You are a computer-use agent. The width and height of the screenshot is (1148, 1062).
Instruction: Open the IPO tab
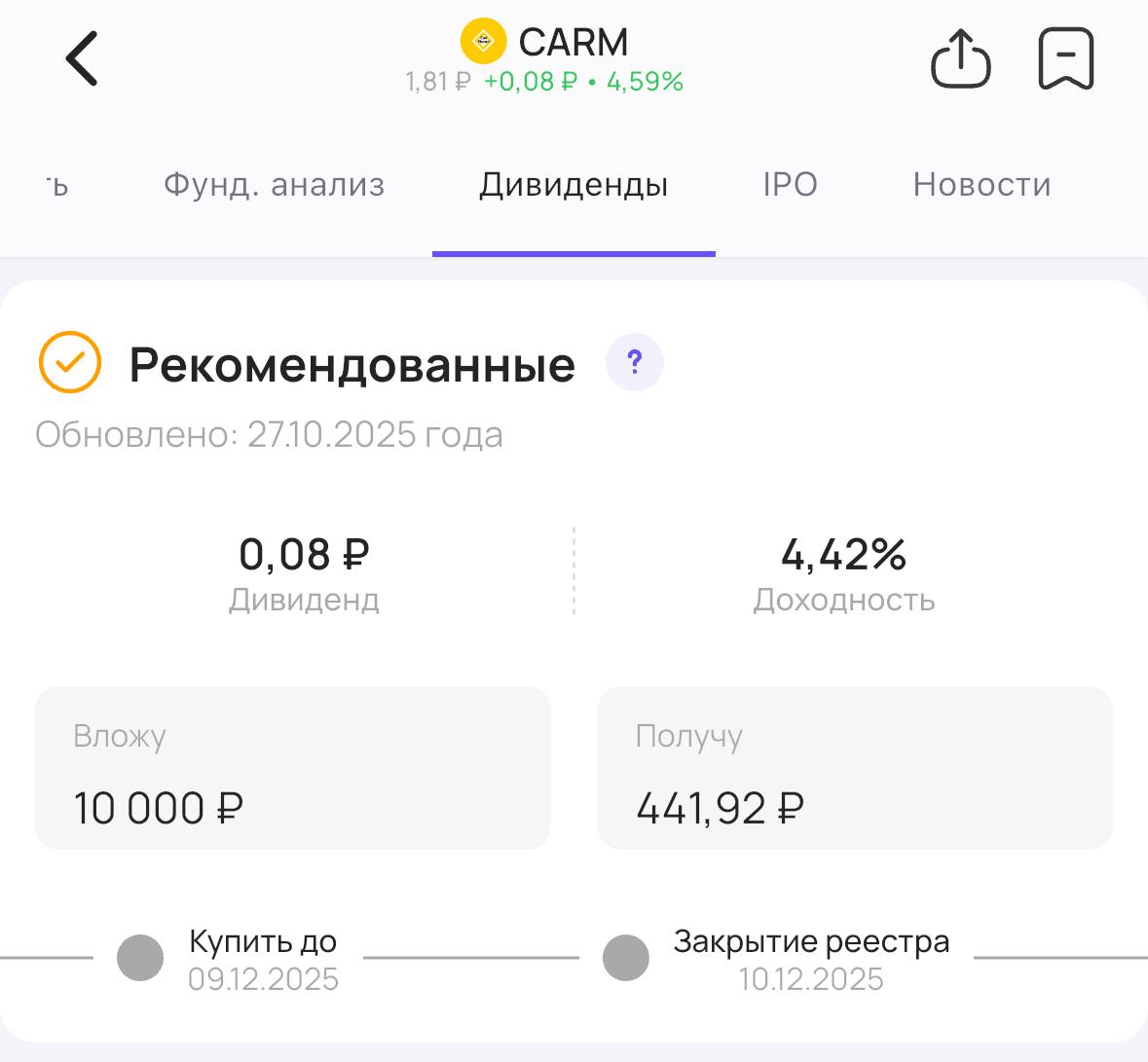point(790,184)
